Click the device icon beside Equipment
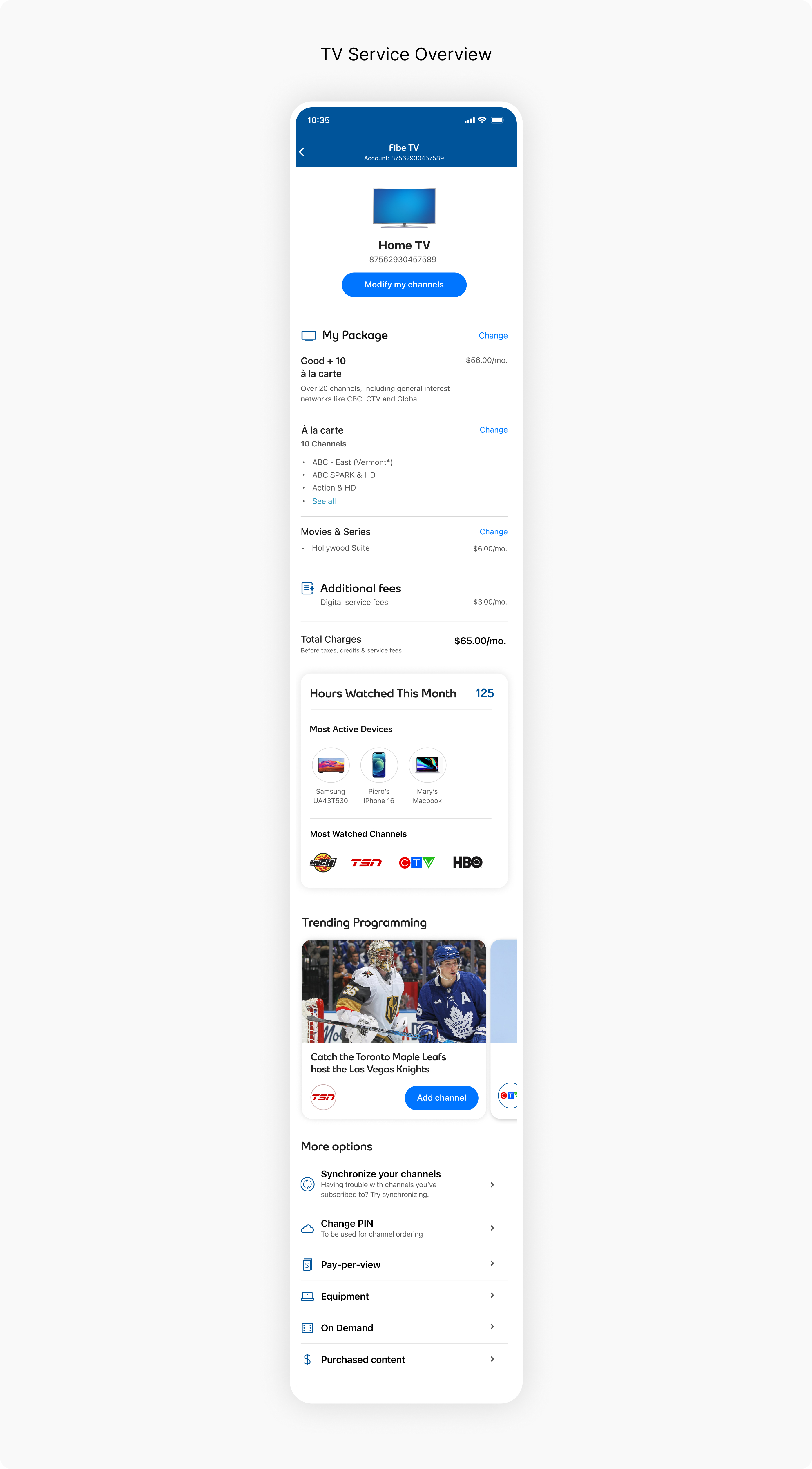Viewport: 812px width, 1469px height. 307,1296
